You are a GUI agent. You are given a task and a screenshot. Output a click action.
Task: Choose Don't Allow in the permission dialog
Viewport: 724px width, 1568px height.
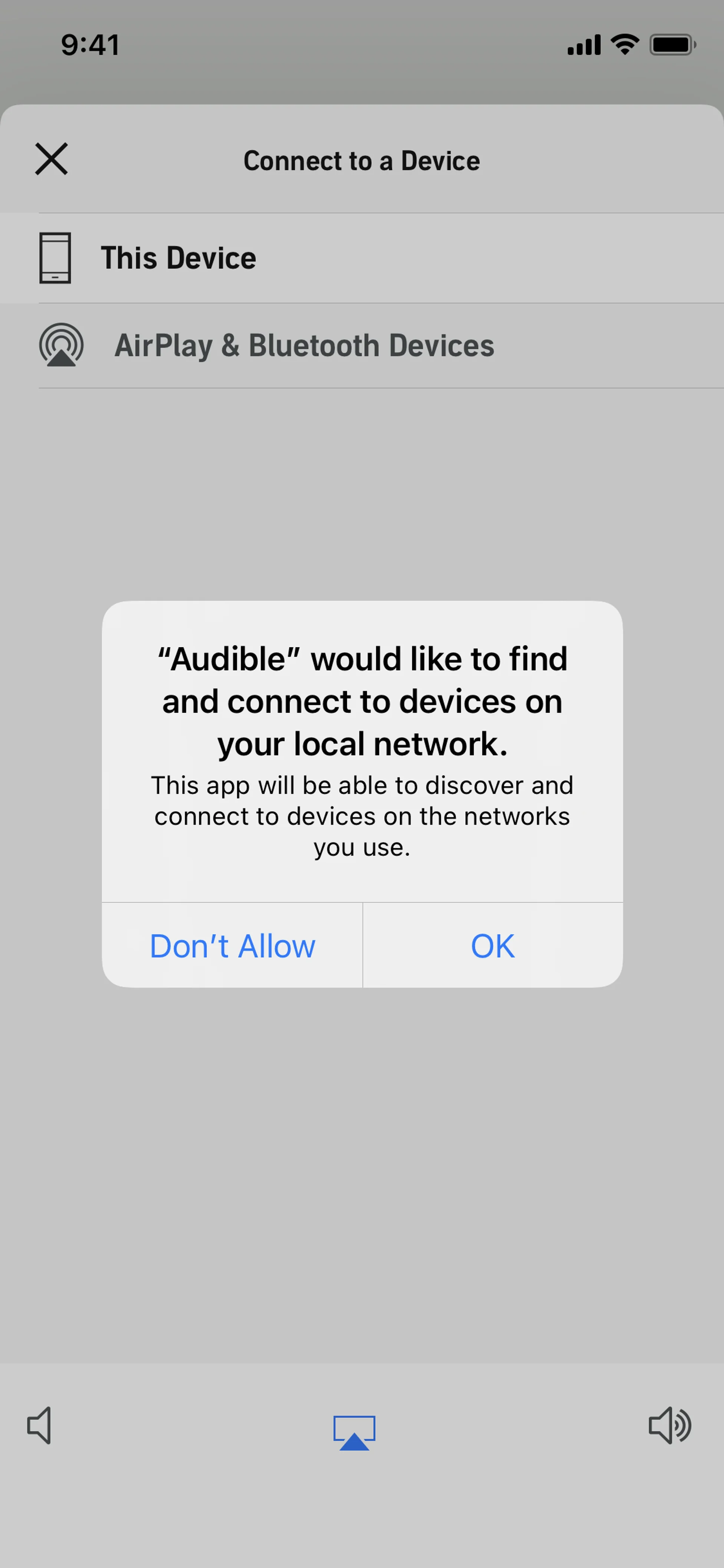point(232,946)
